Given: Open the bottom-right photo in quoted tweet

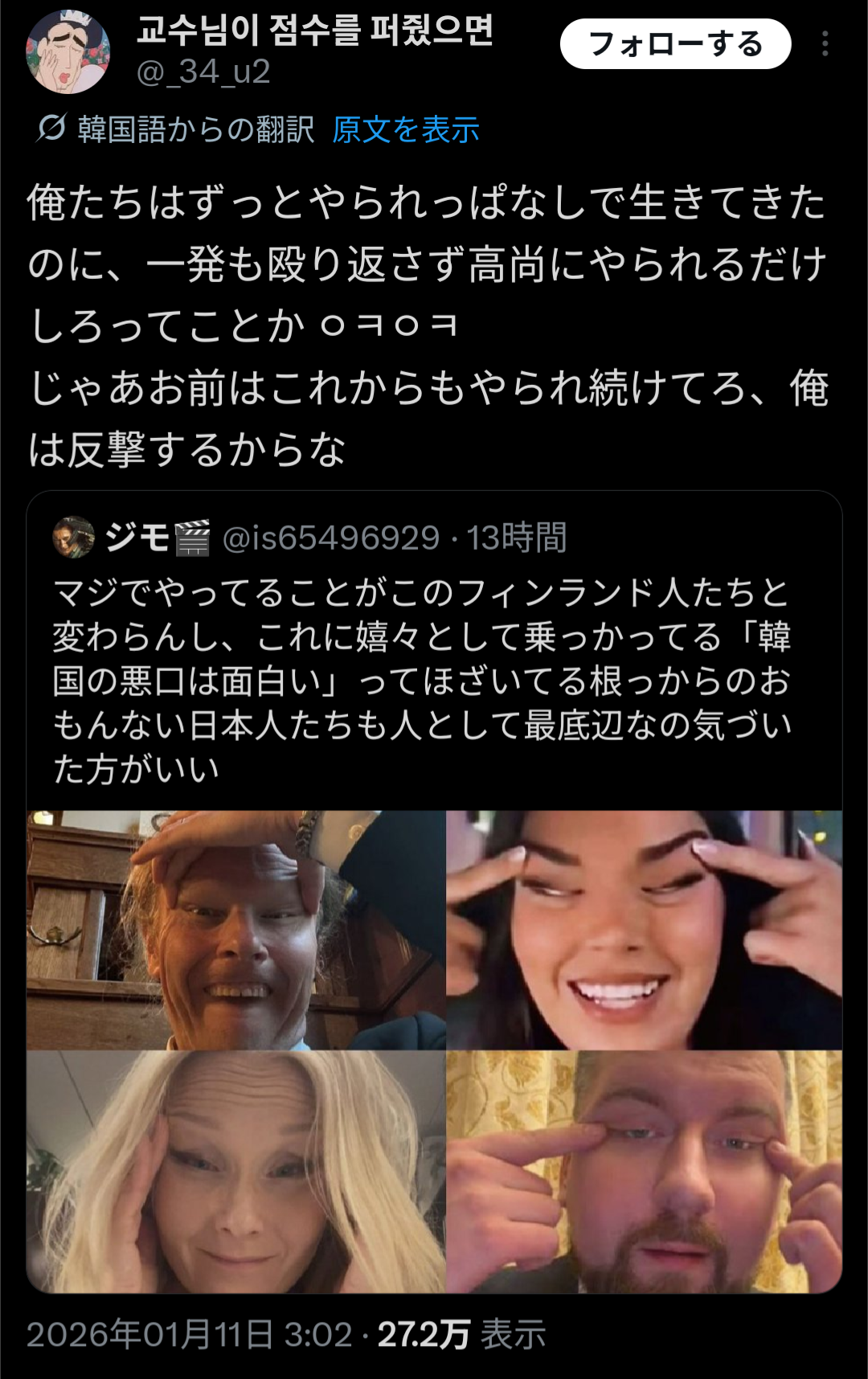Looking at the screenshot, I should [644, 1171].
